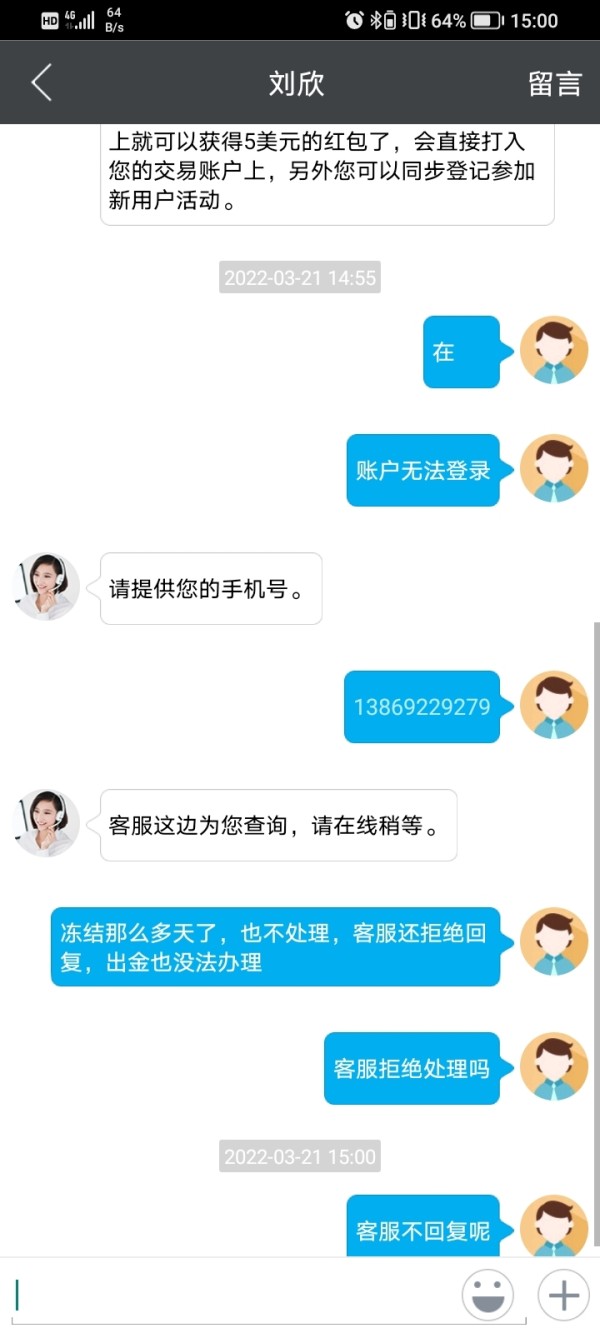Viewport: 600px width, 1333px height.
Task: Open the emoji picker
Action: click(488, 1296)
